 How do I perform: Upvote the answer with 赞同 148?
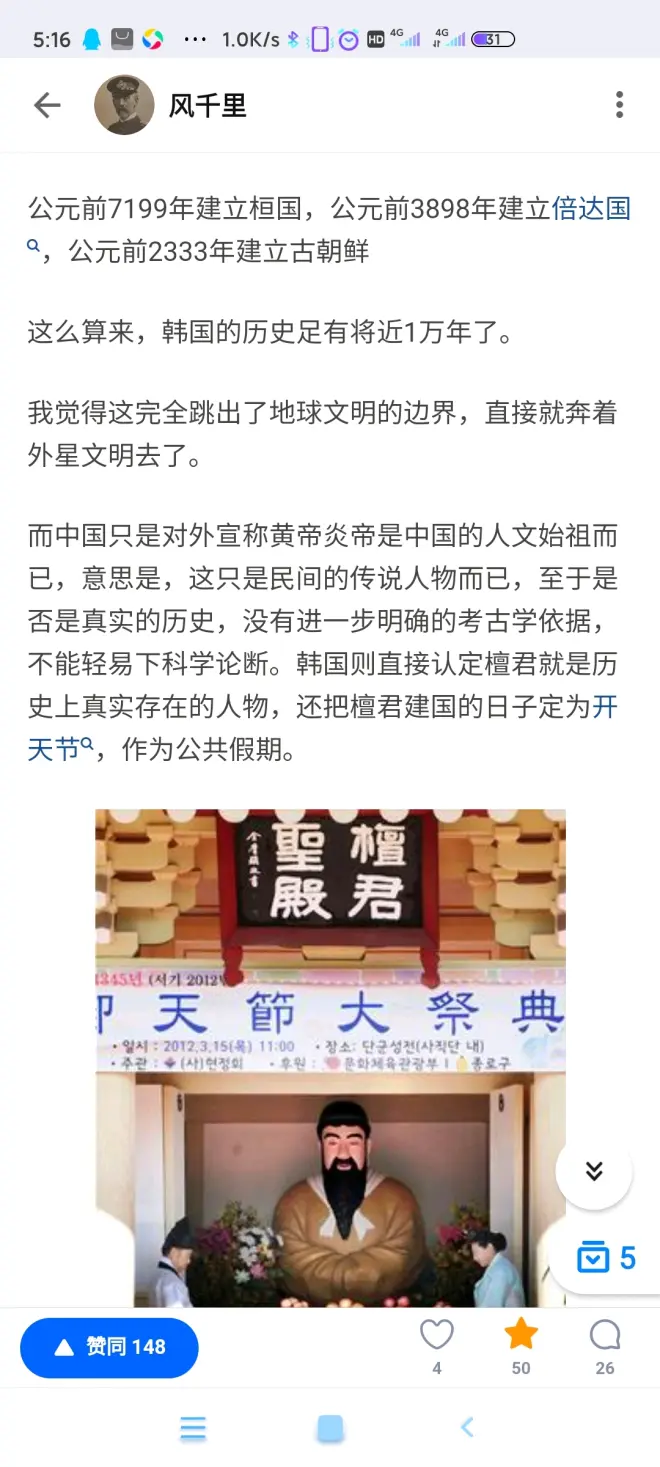click(109, 1347)
